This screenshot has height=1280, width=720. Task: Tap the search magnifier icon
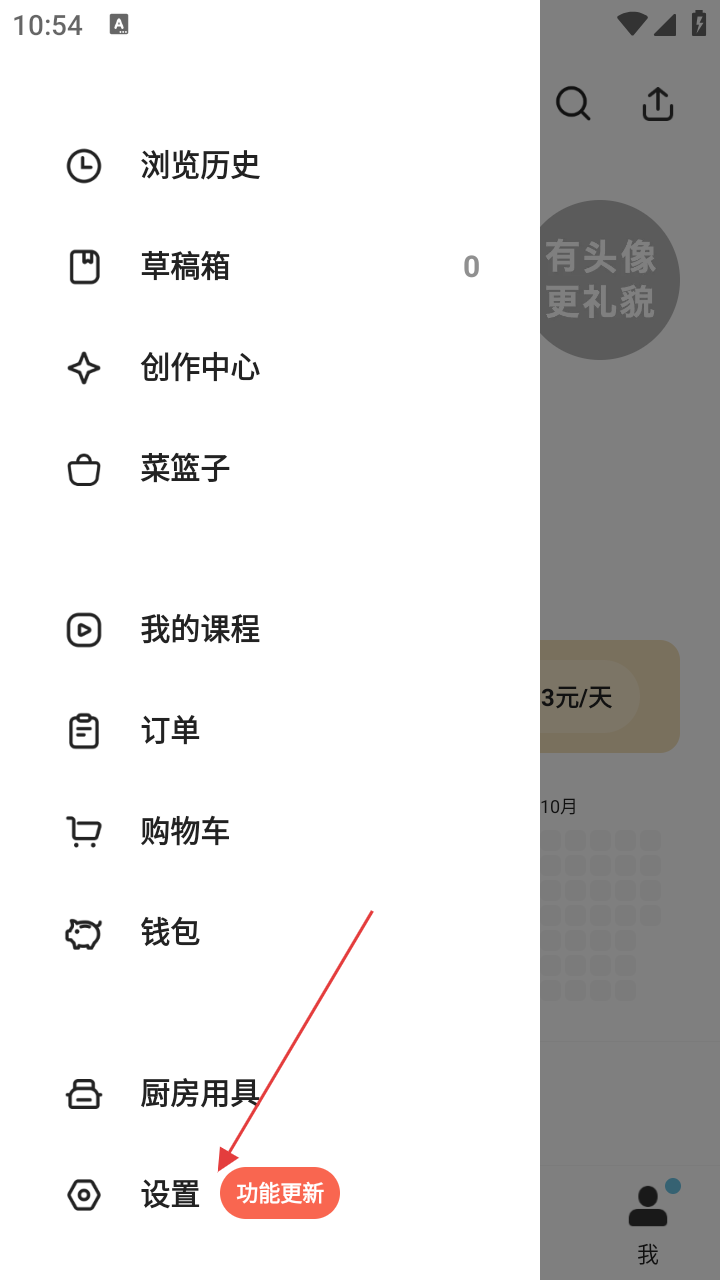click(x=573, y=104)
